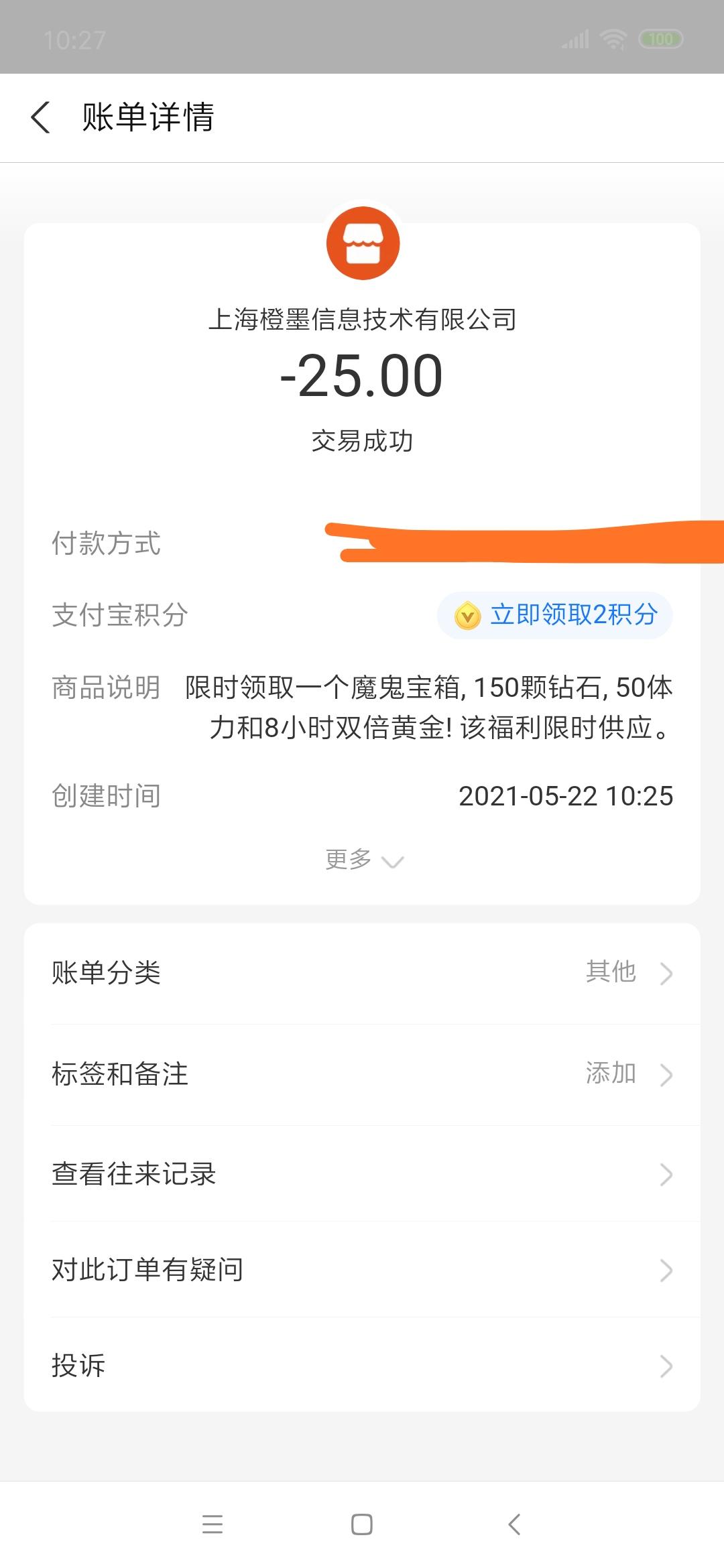Open 对此订单有疑问 help

pos(362,1270)
